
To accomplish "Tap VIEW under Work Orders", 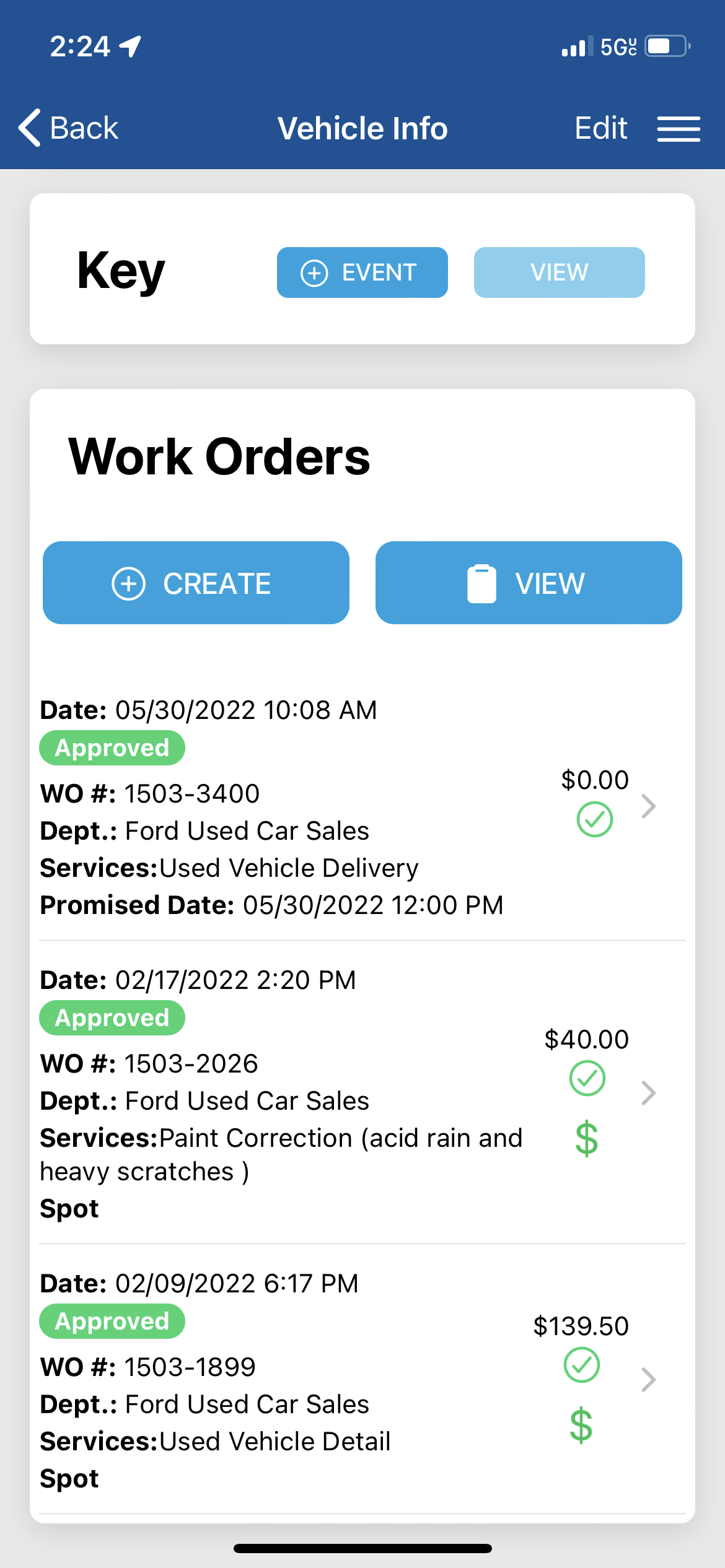I will [x=529, y=583].
